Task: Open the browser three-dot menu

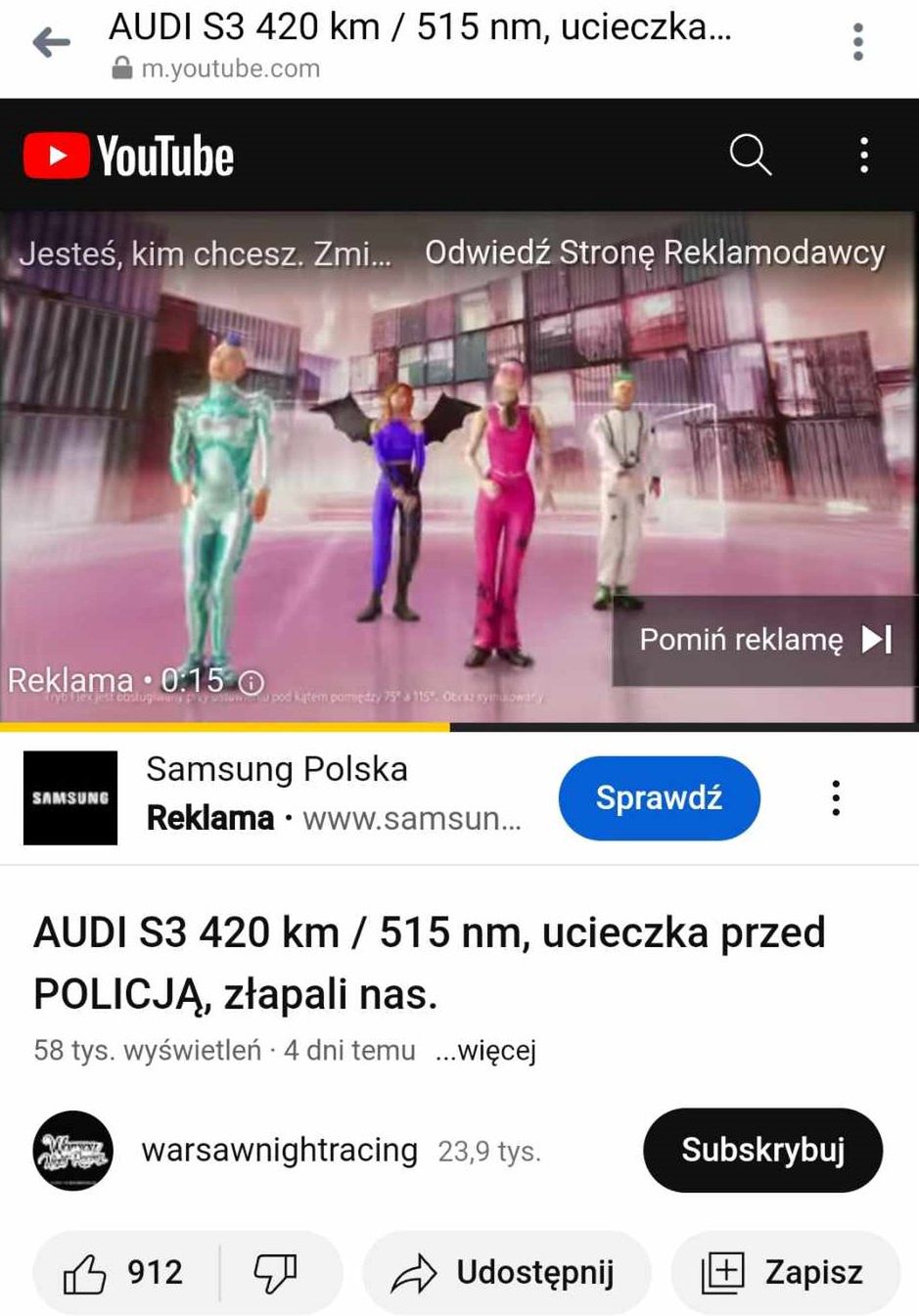Action: (857, 42)
